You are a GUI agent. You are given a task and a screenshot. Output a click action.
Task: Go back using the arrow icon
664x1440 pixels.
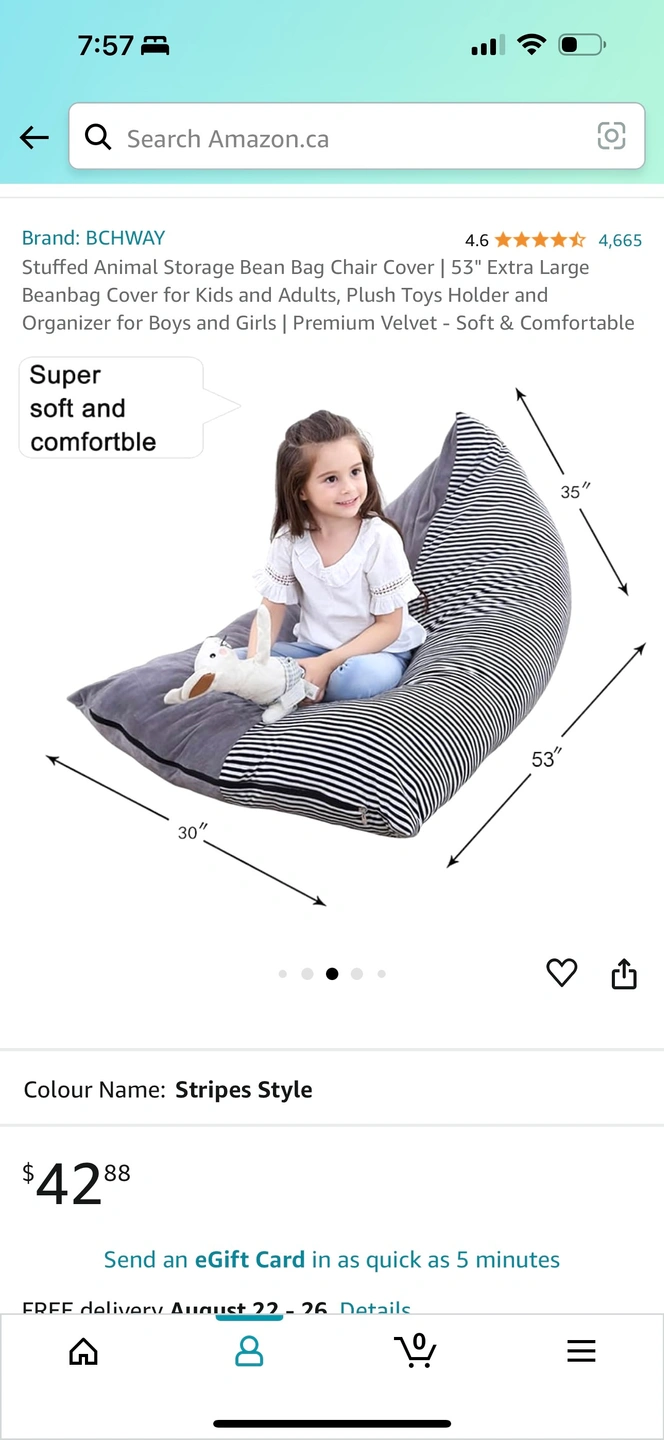34,137
